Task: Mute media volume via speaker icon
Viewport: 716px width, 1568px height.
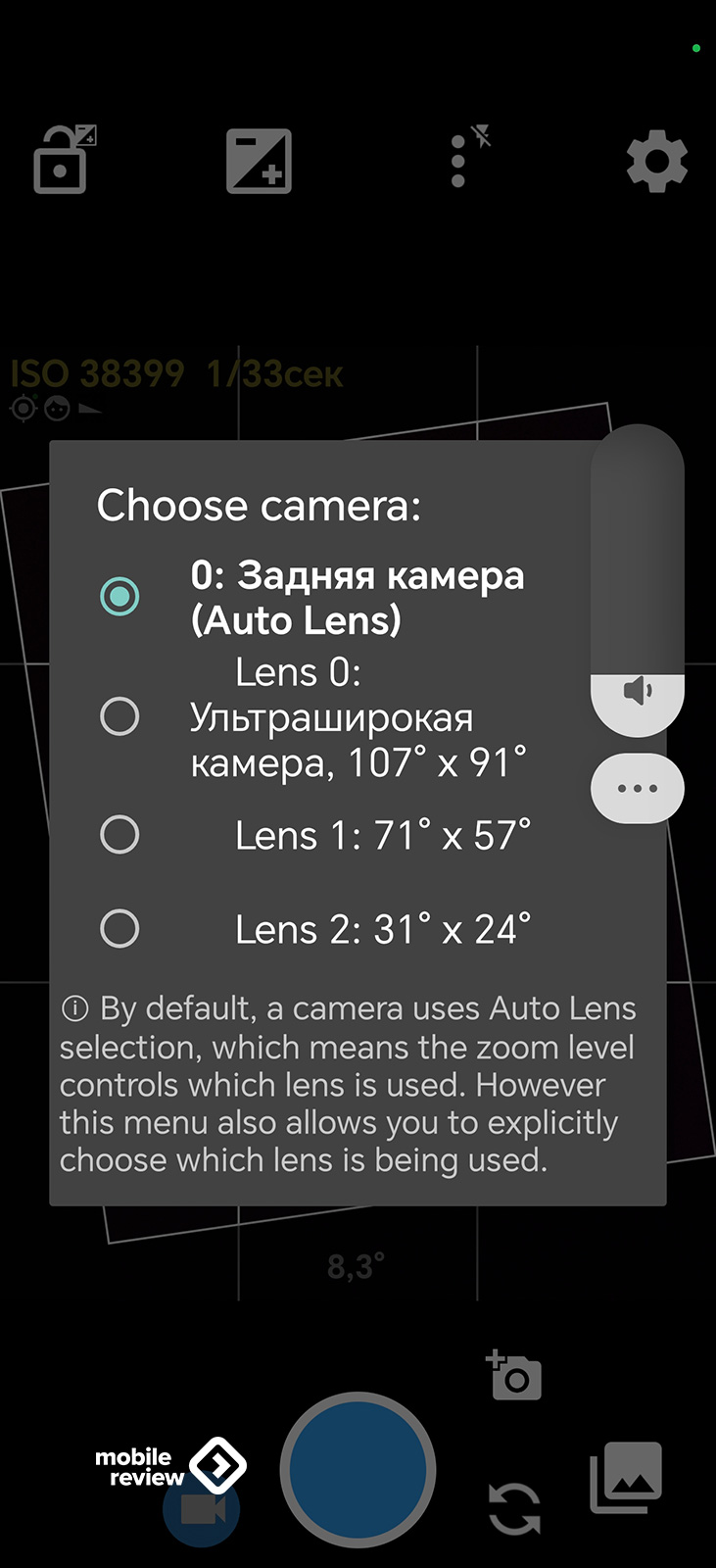Action: (638, 692)
